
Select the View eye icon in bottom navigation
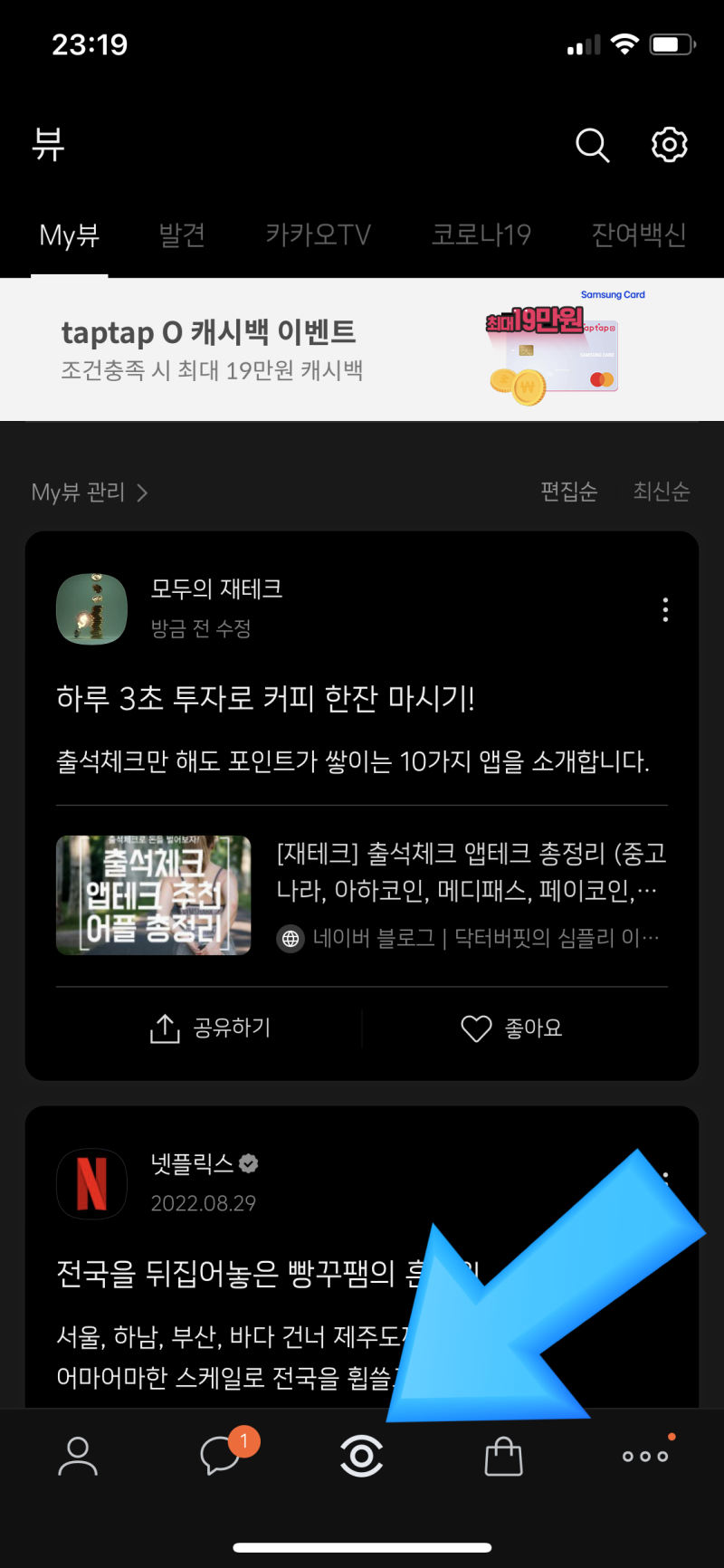coord(361,1456)
